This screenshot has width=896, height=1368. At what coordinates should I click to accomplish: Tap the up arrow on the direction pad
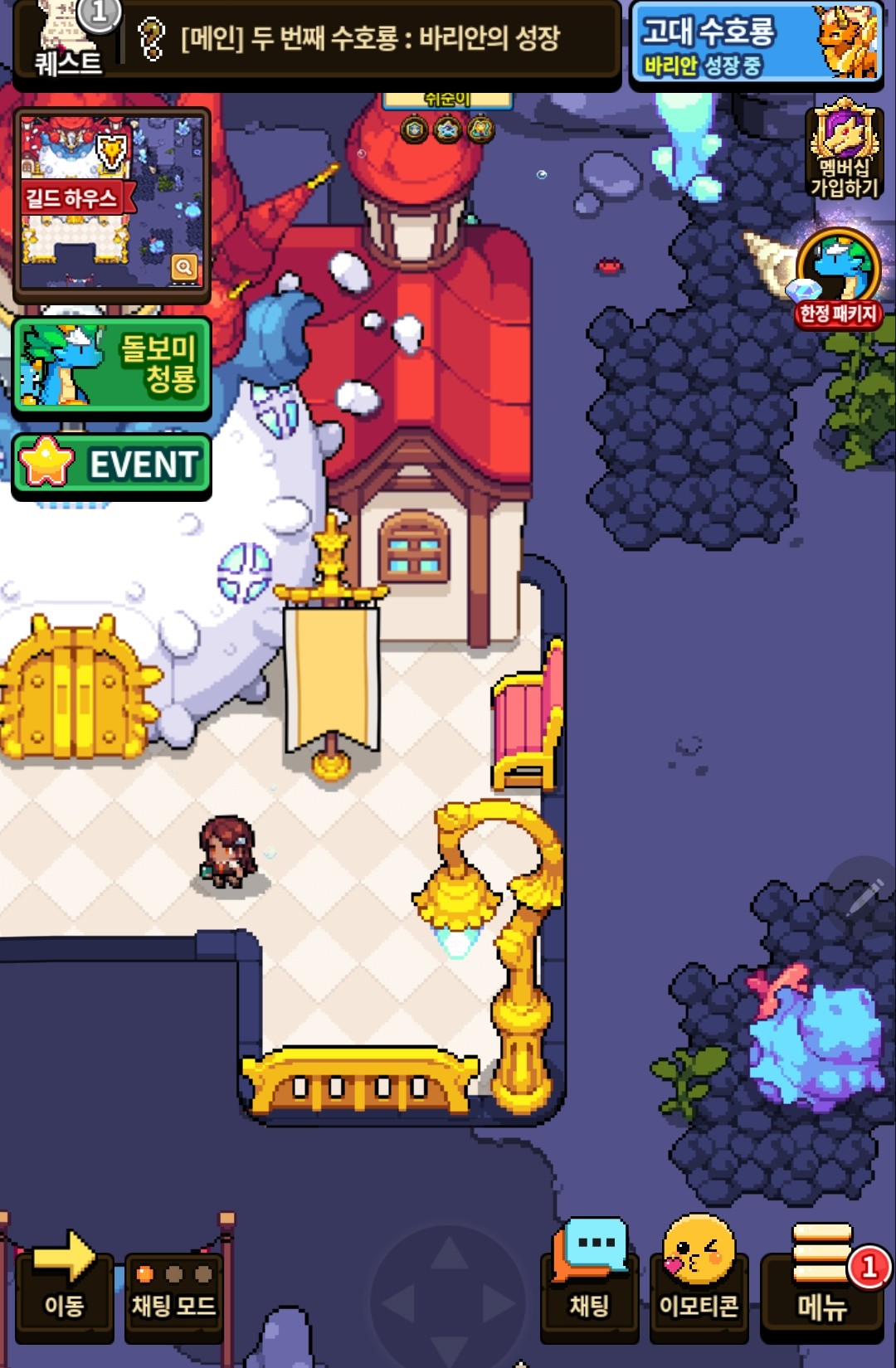[448, 1254]
